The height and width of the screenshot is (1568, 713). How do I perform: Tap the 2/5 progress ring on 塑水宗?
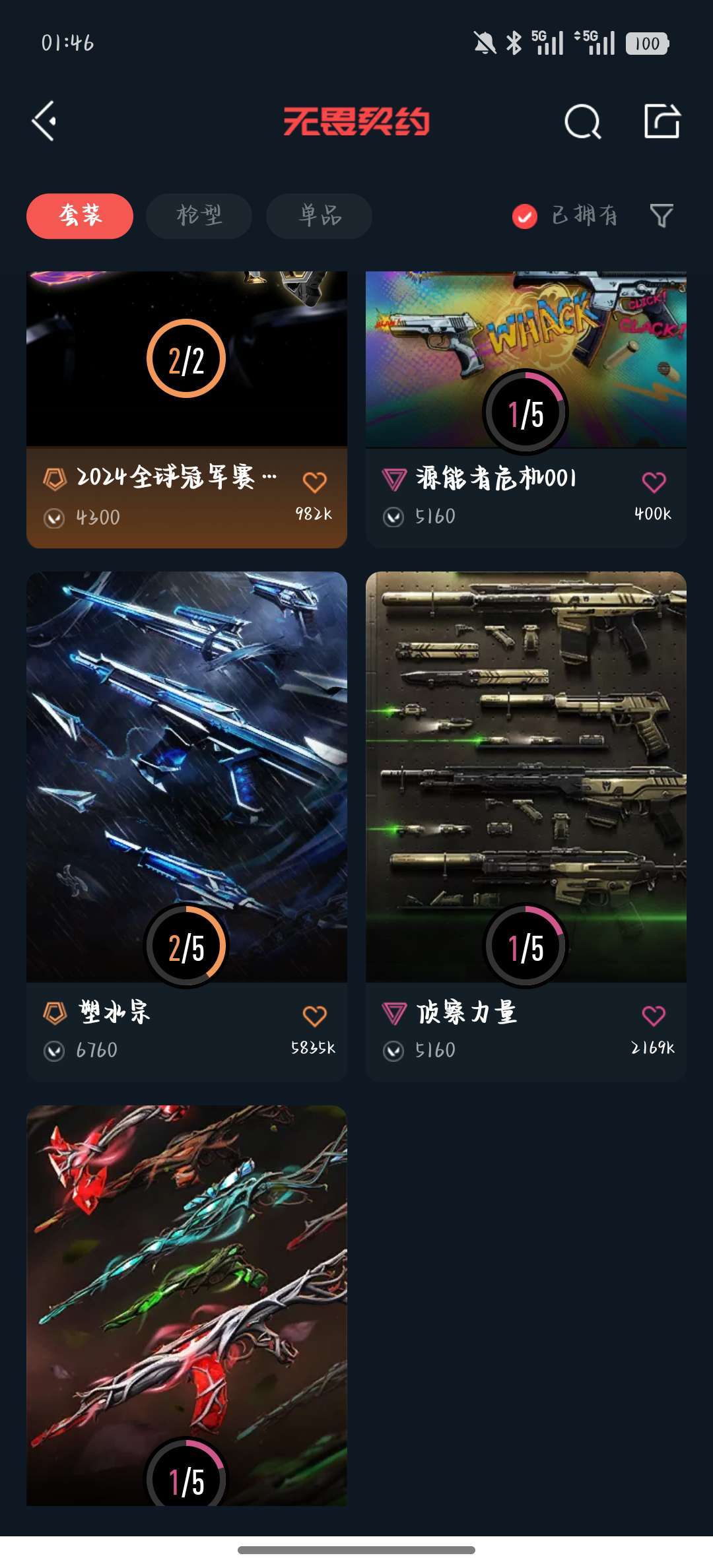[187, 945]
